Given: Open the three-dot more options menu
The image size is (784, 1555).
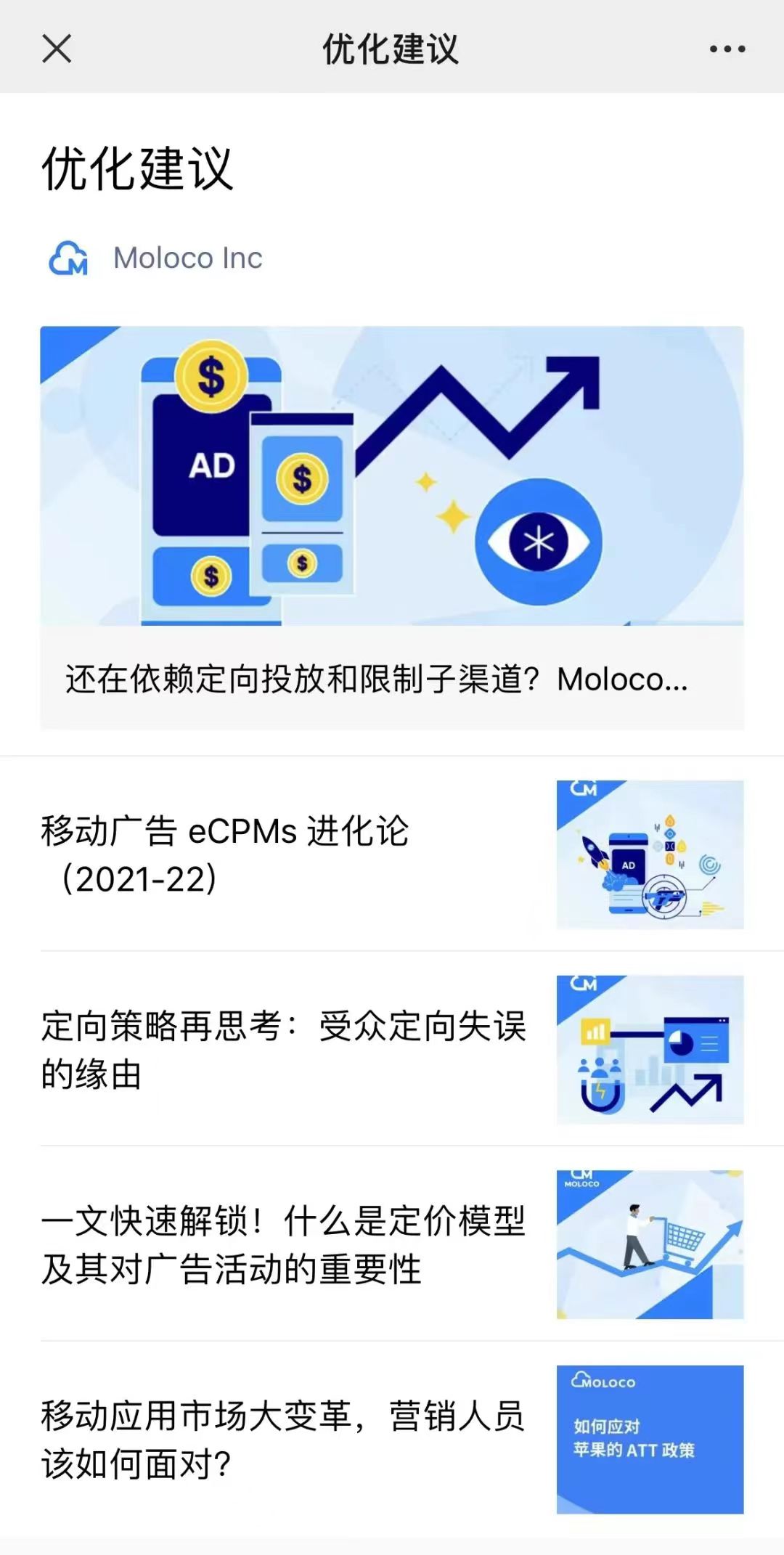Looking at the screenshot, I should coord(727,49).
